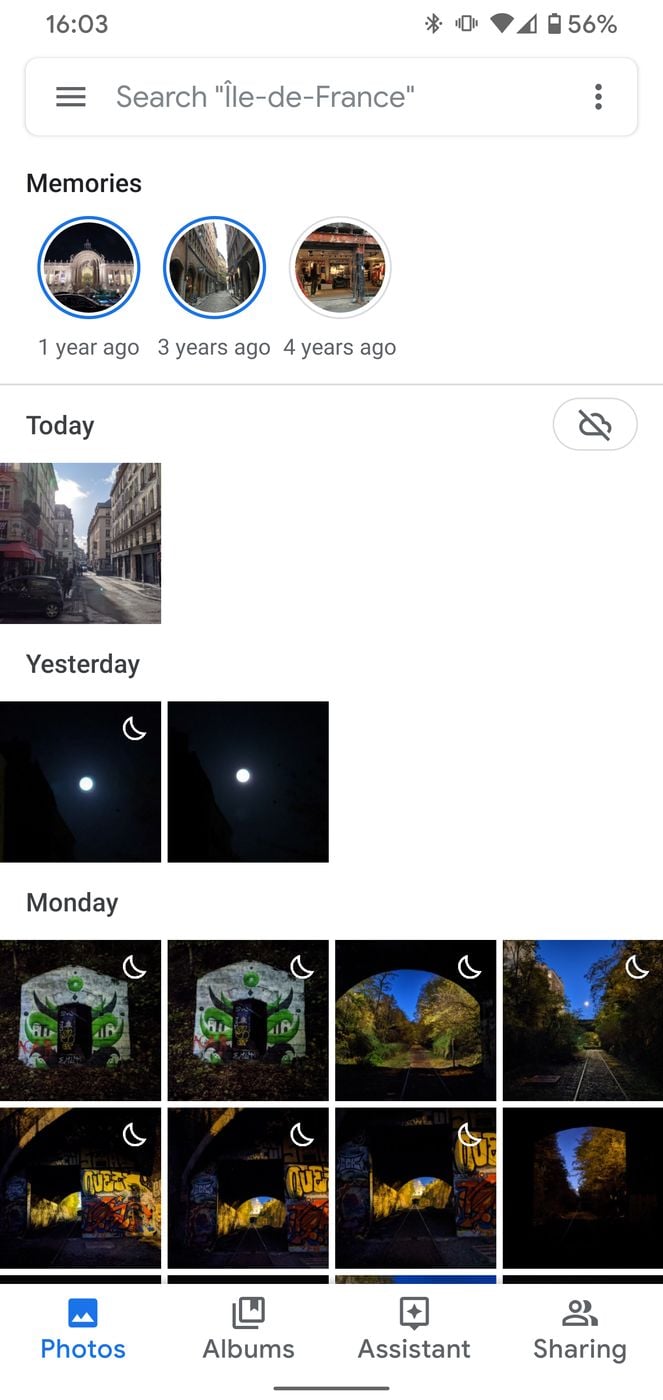Open yesterday's moon photo without night icon
This screenshot has width=663, height=1400.
(x=248, y=782)
